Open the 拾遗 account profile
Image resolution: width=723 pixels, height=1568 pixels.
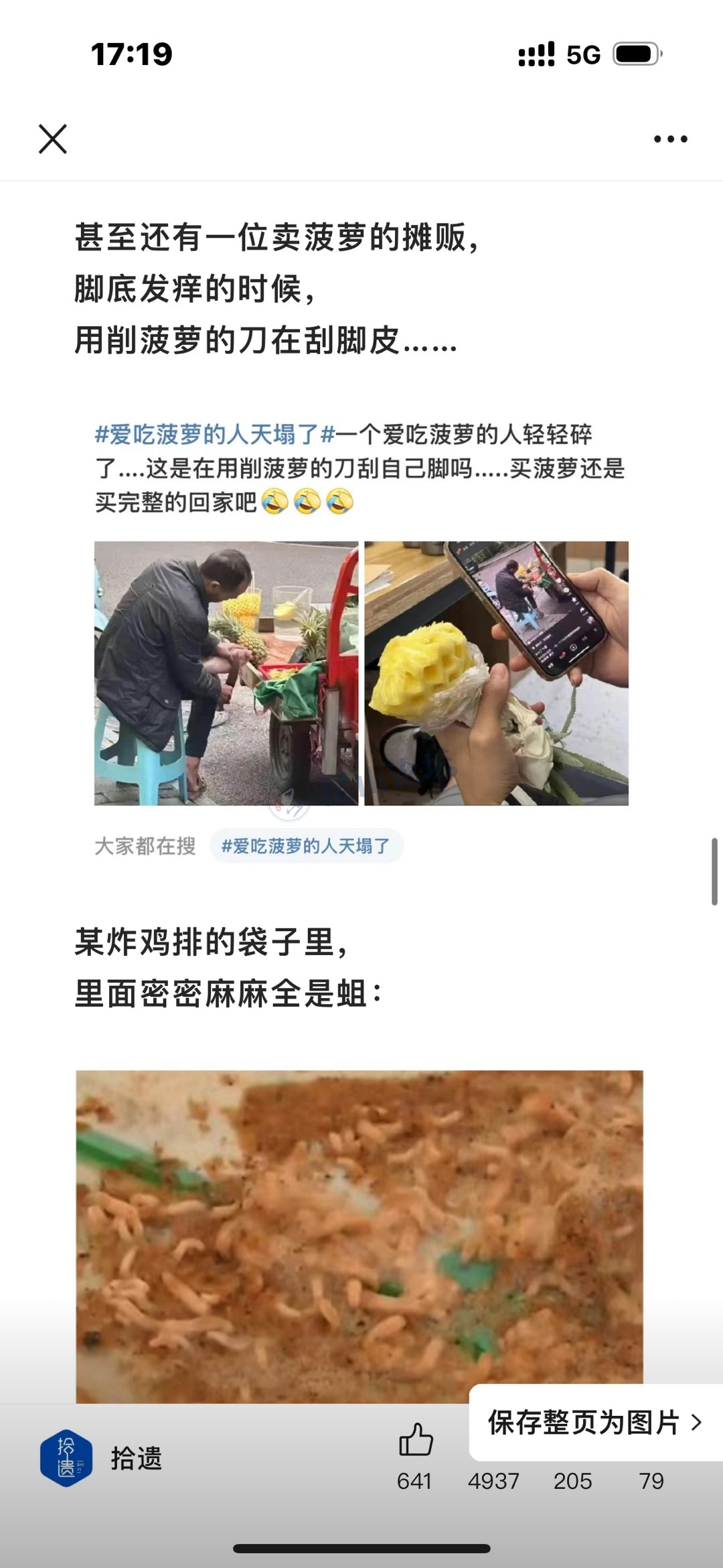[102, 1458]
